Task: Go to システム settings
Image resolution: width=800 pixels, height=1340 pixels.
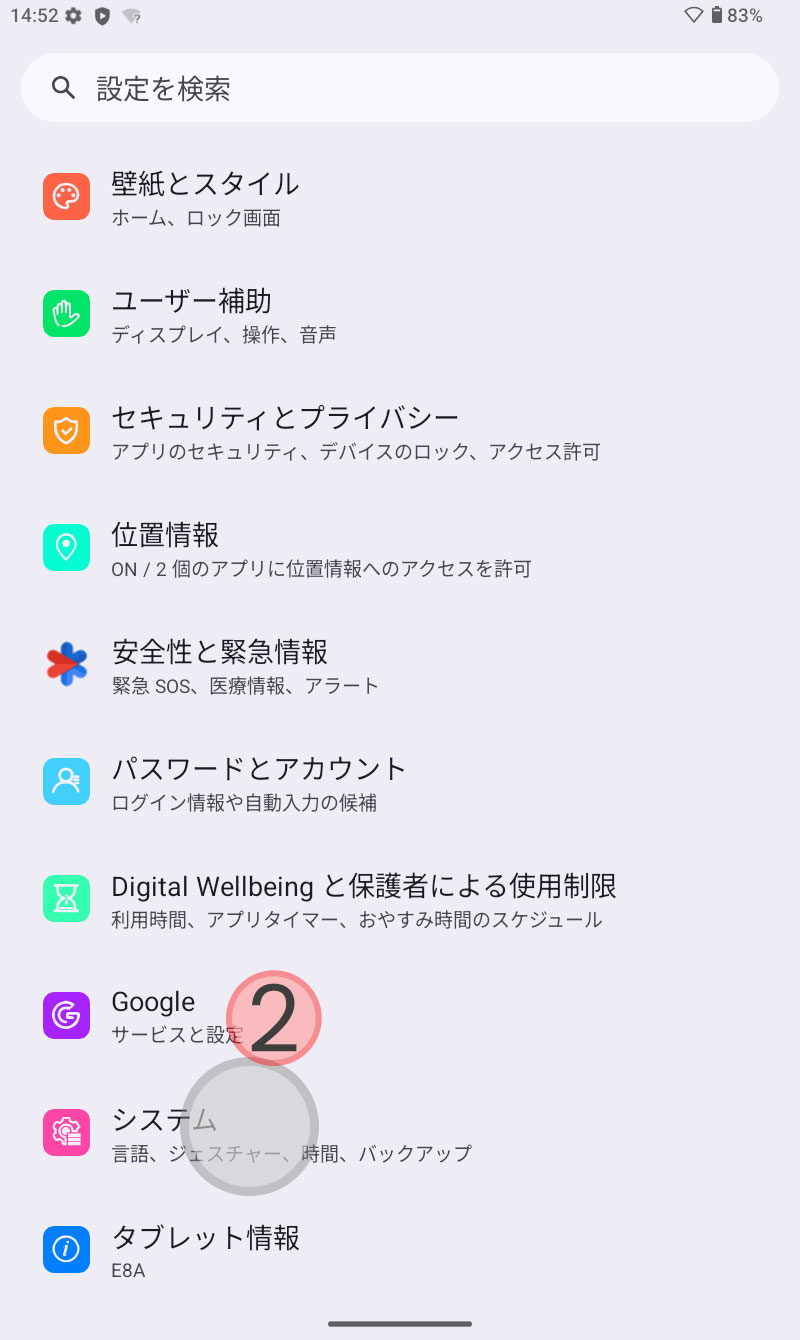Action: point(400,1133)
